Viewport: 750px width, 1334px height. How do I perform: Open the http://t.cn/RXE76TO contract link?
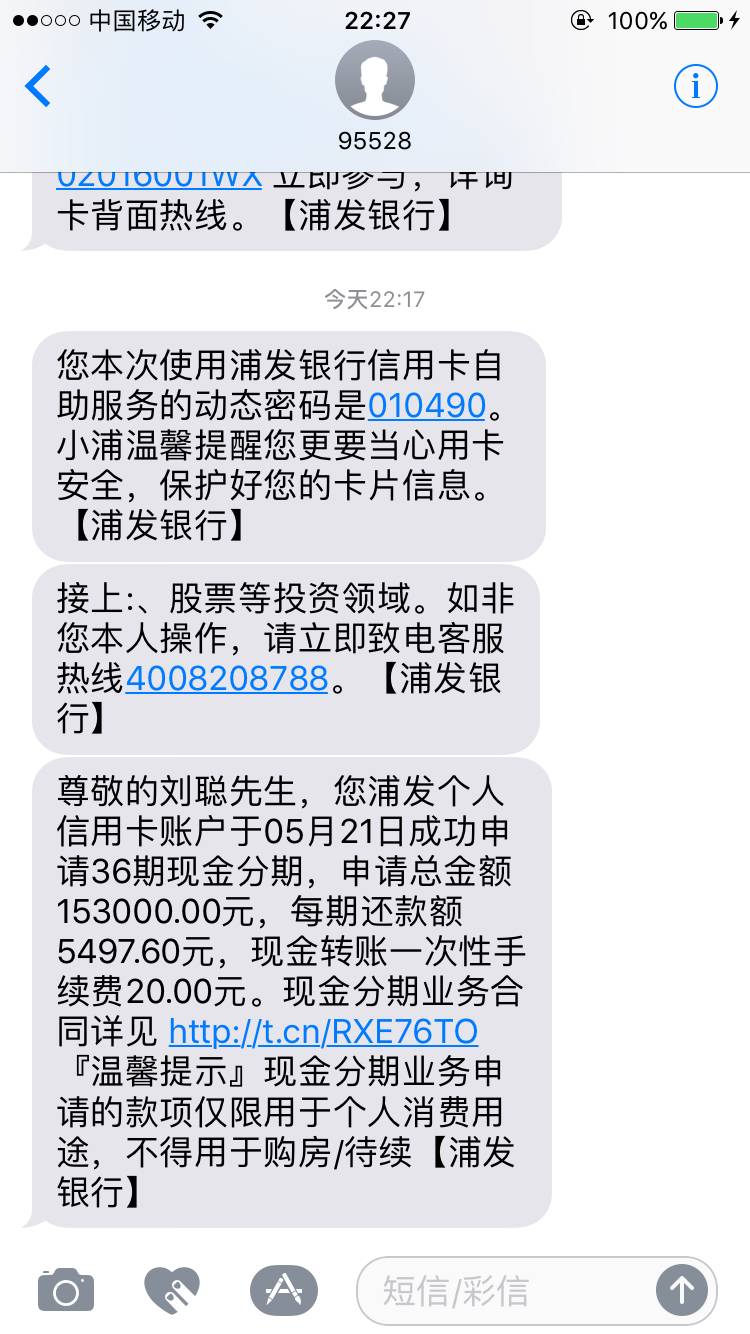click(x=323, y=1031)
